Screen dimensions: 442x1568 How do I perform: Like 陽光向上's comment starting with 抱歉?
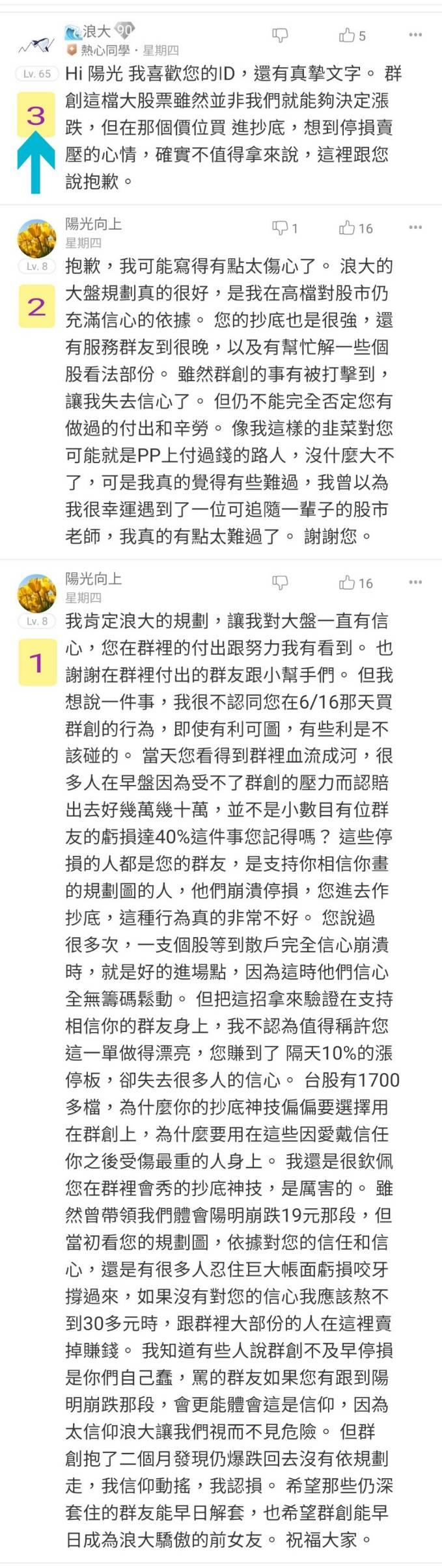(347, 228)
